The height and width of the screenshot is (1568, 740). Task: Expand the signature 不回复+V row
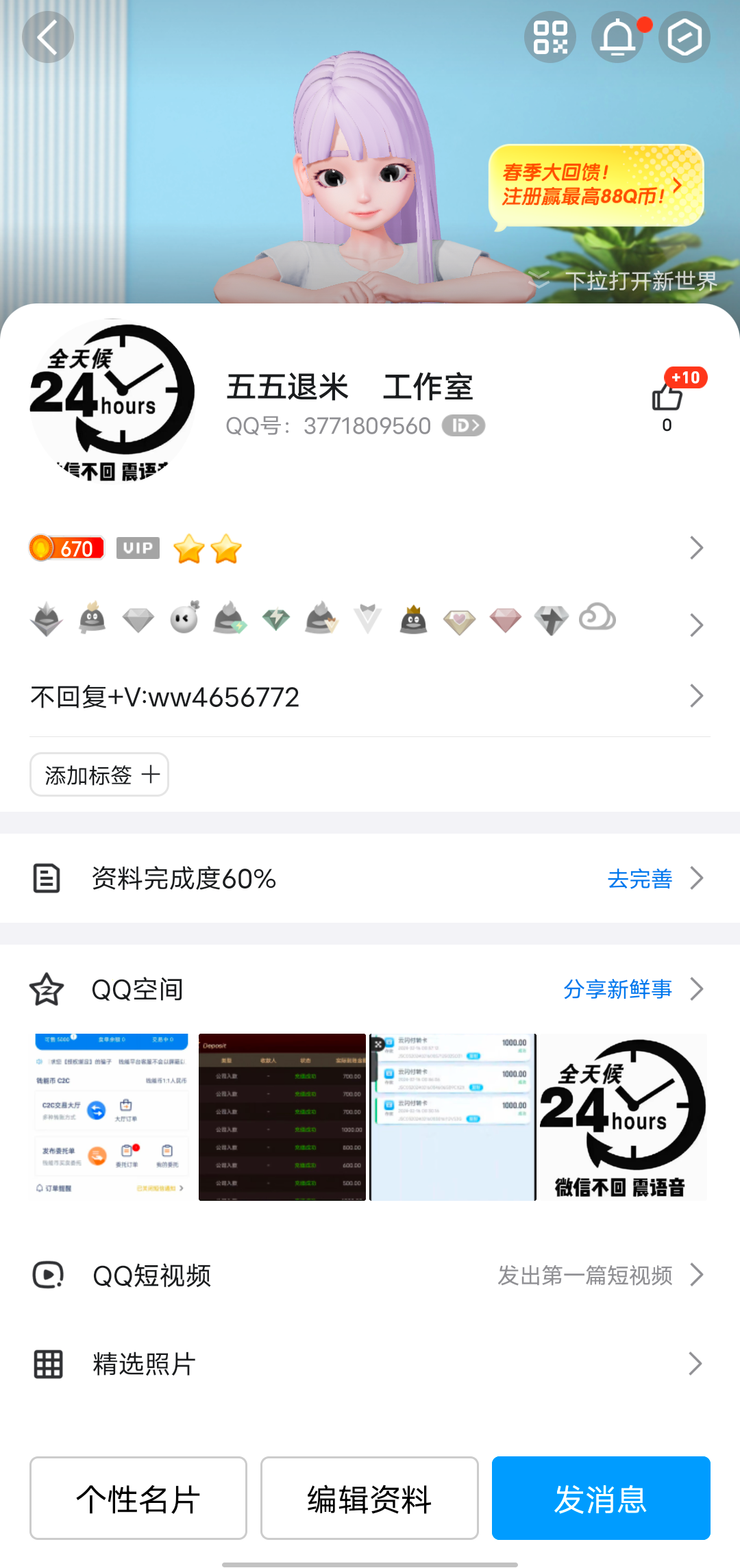pyautogui.click(x=696, y=696)
